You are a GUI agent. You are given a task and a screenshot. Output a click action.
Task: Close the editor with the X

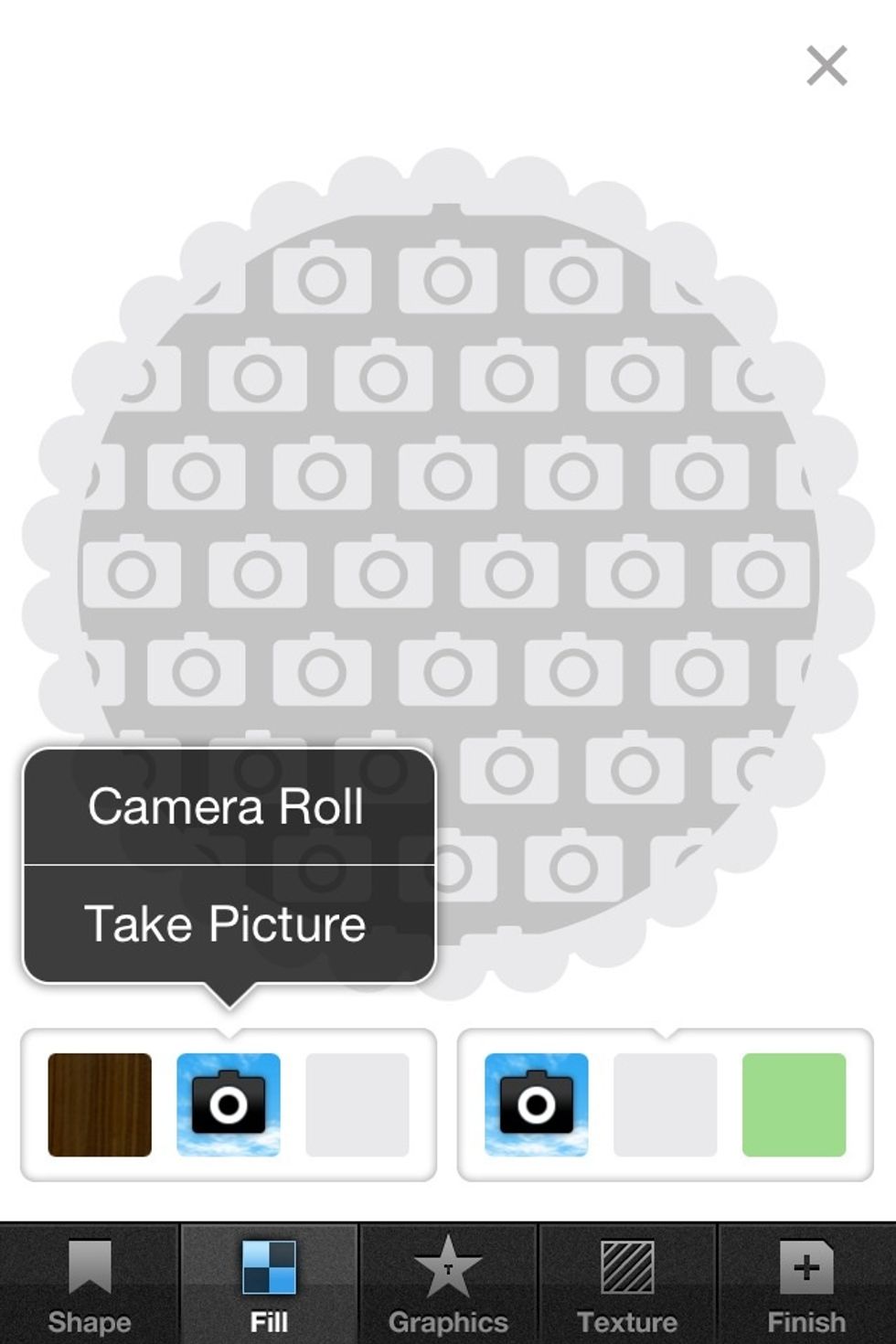coord(827,66)
